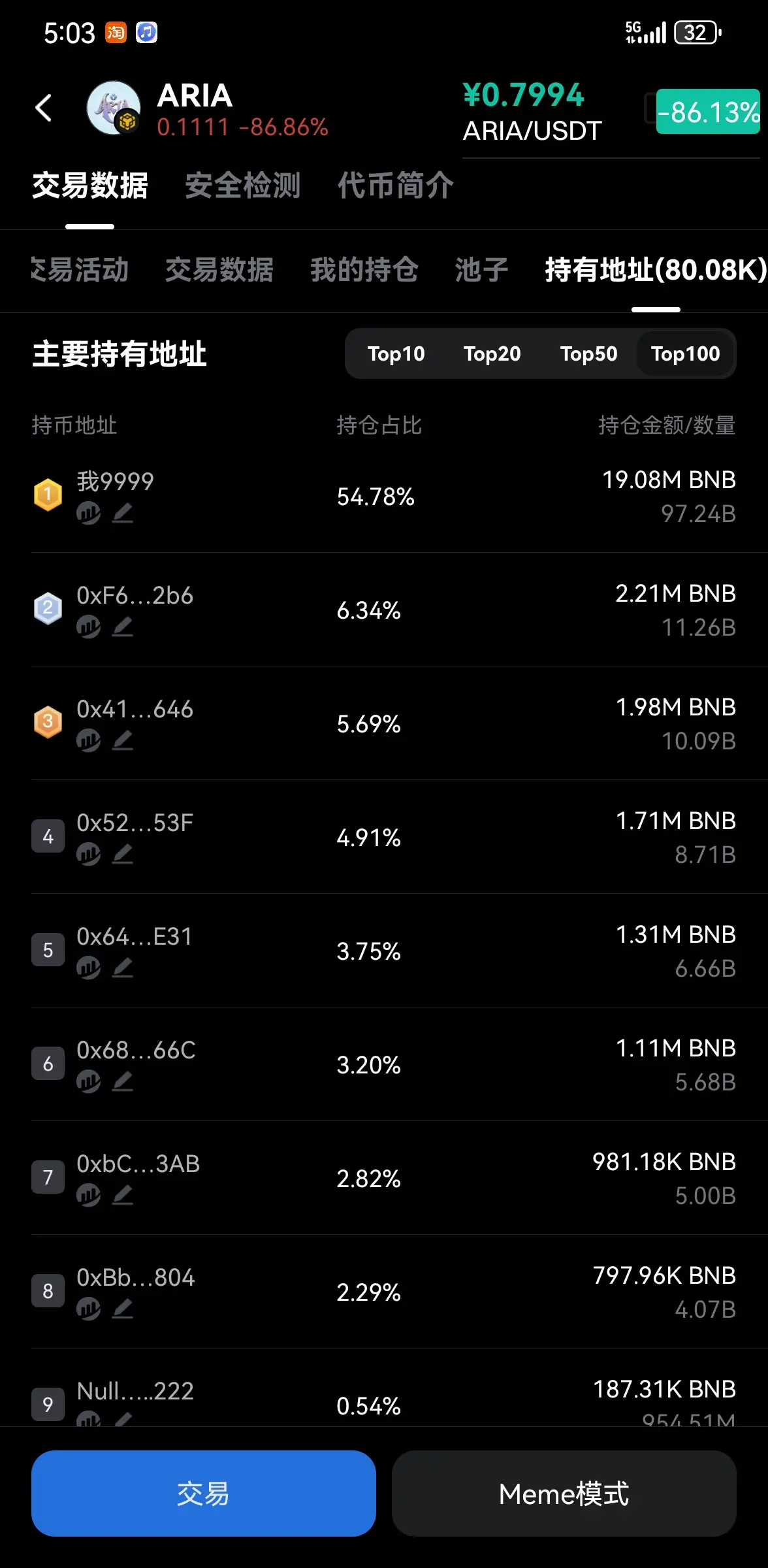Edit the label for 0x64...E31
The height and width of the screenshot is (1568, 768).
click(x=123, y=968)
